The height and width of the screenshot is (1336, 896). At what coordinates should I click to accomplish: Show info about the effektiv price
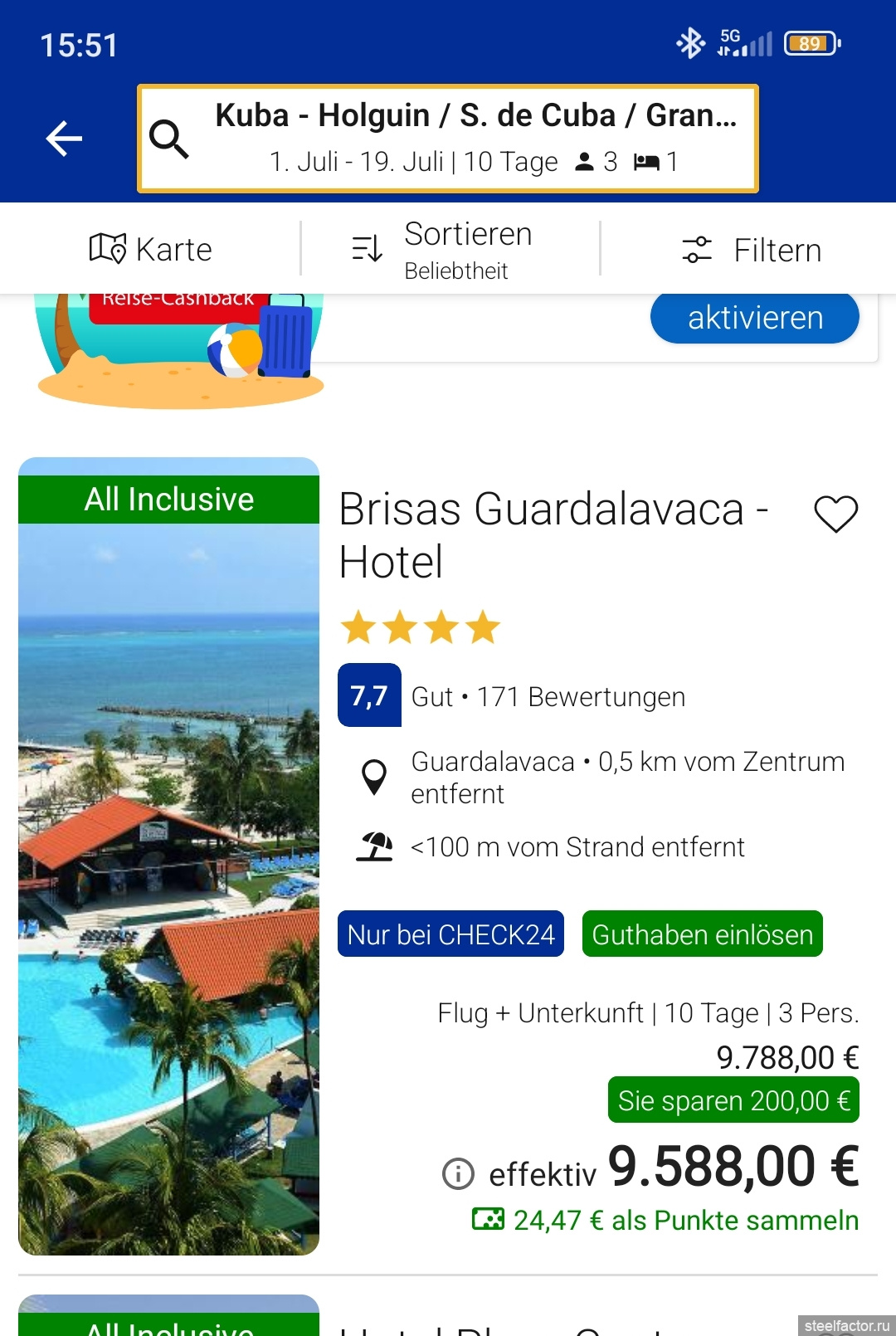coord(458,1174)
